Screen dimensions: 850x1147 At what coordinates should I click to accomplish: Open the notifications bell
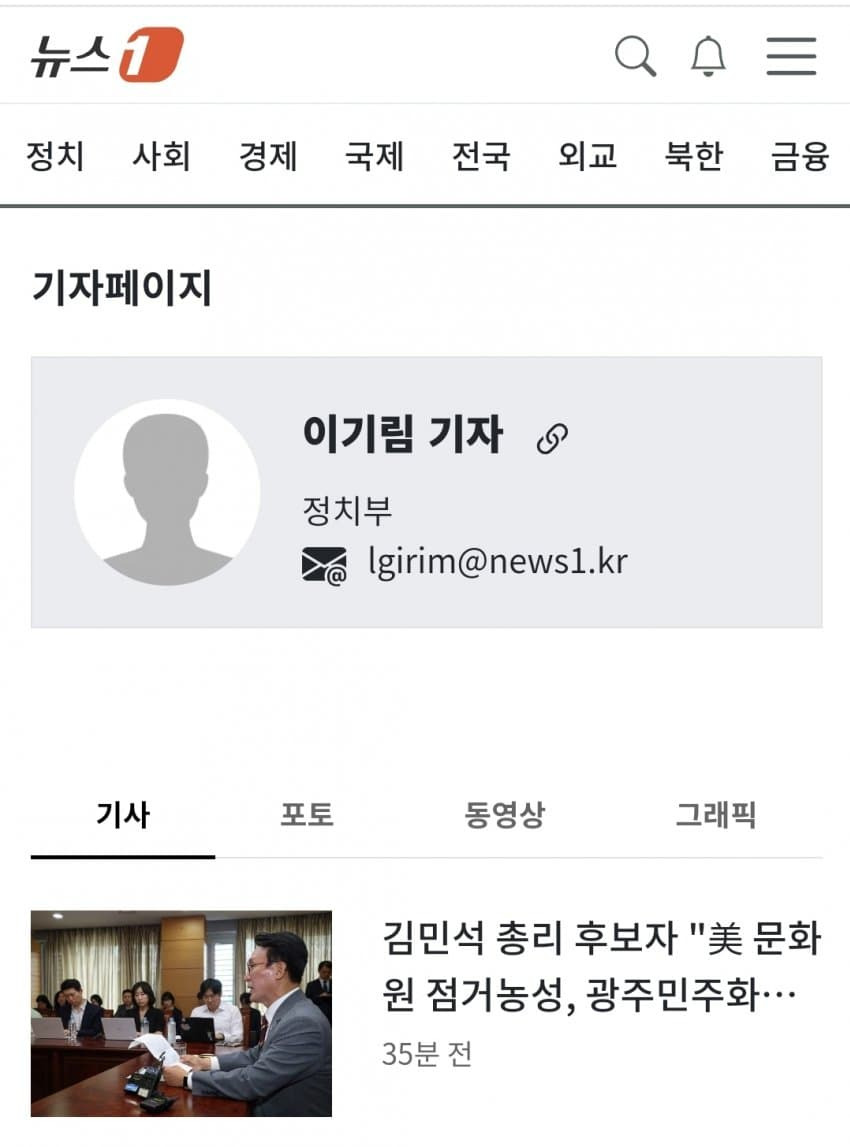point(708,56)
